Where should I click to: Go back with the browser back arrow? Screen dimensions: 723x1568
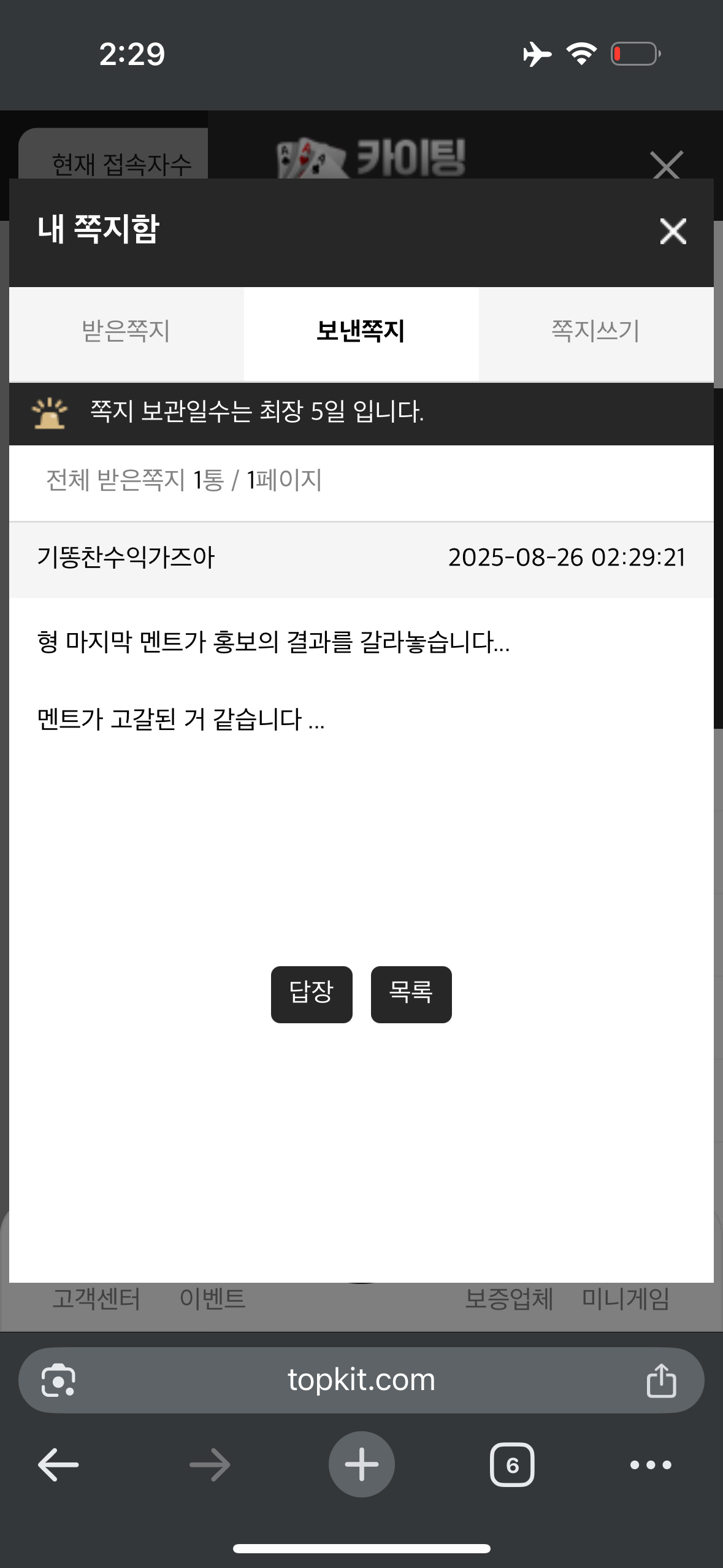pyautogui.click(x=58, y=1465)
